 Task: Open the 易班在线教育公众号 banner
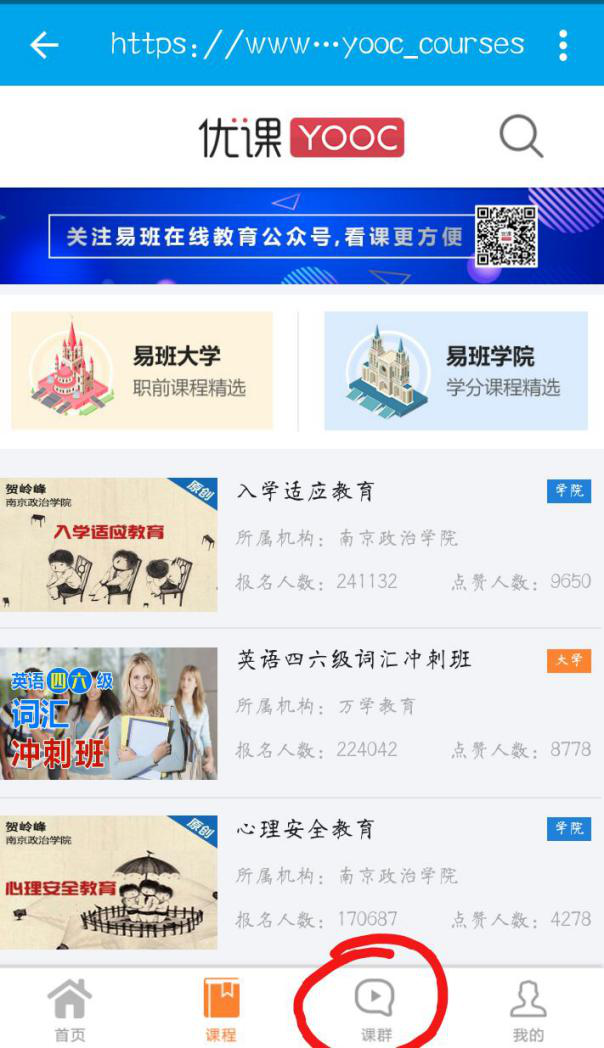point(302,236)
